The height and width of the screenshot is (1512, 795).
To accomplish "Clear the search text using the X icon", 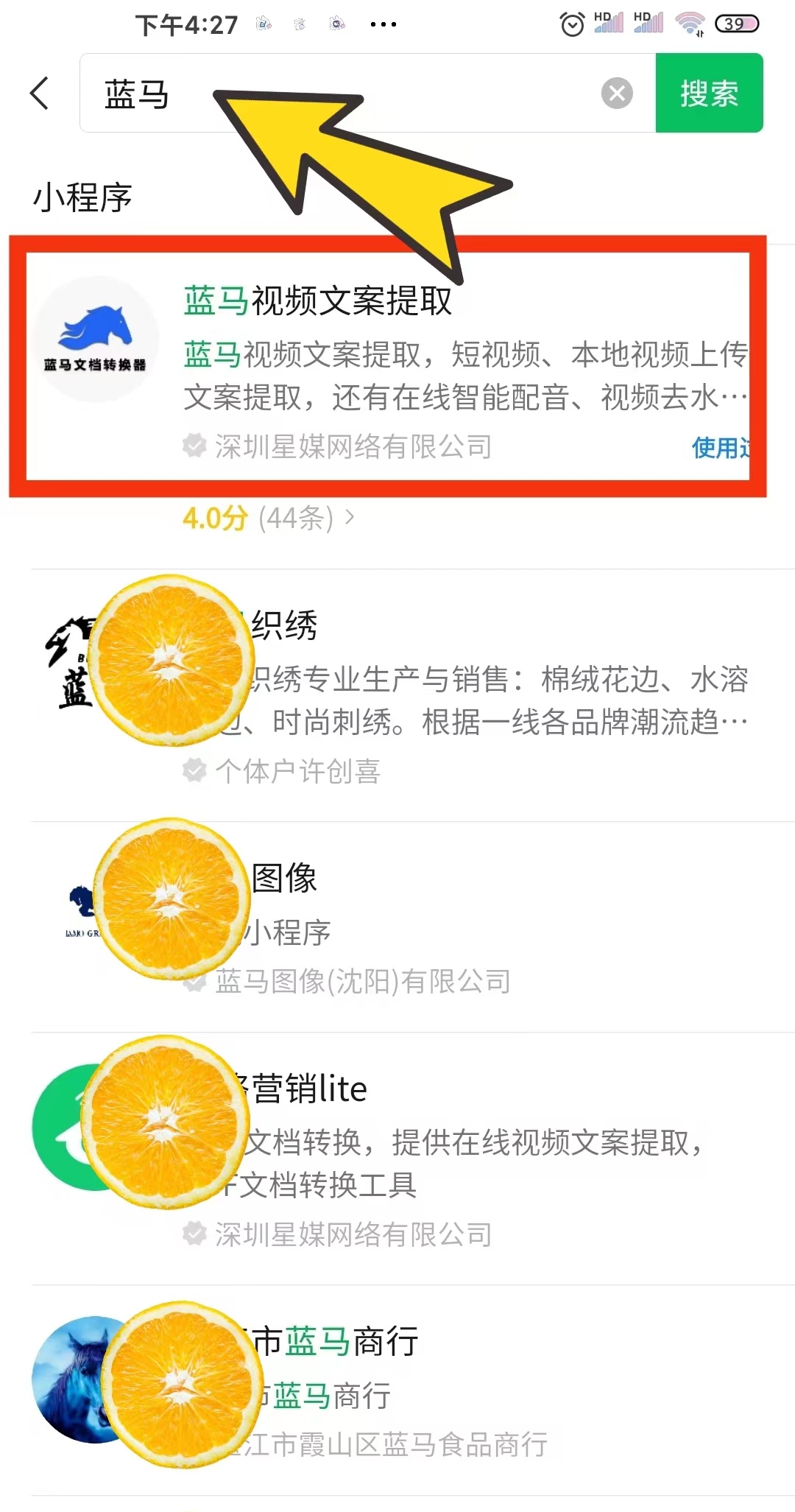I will click(617, 94).
